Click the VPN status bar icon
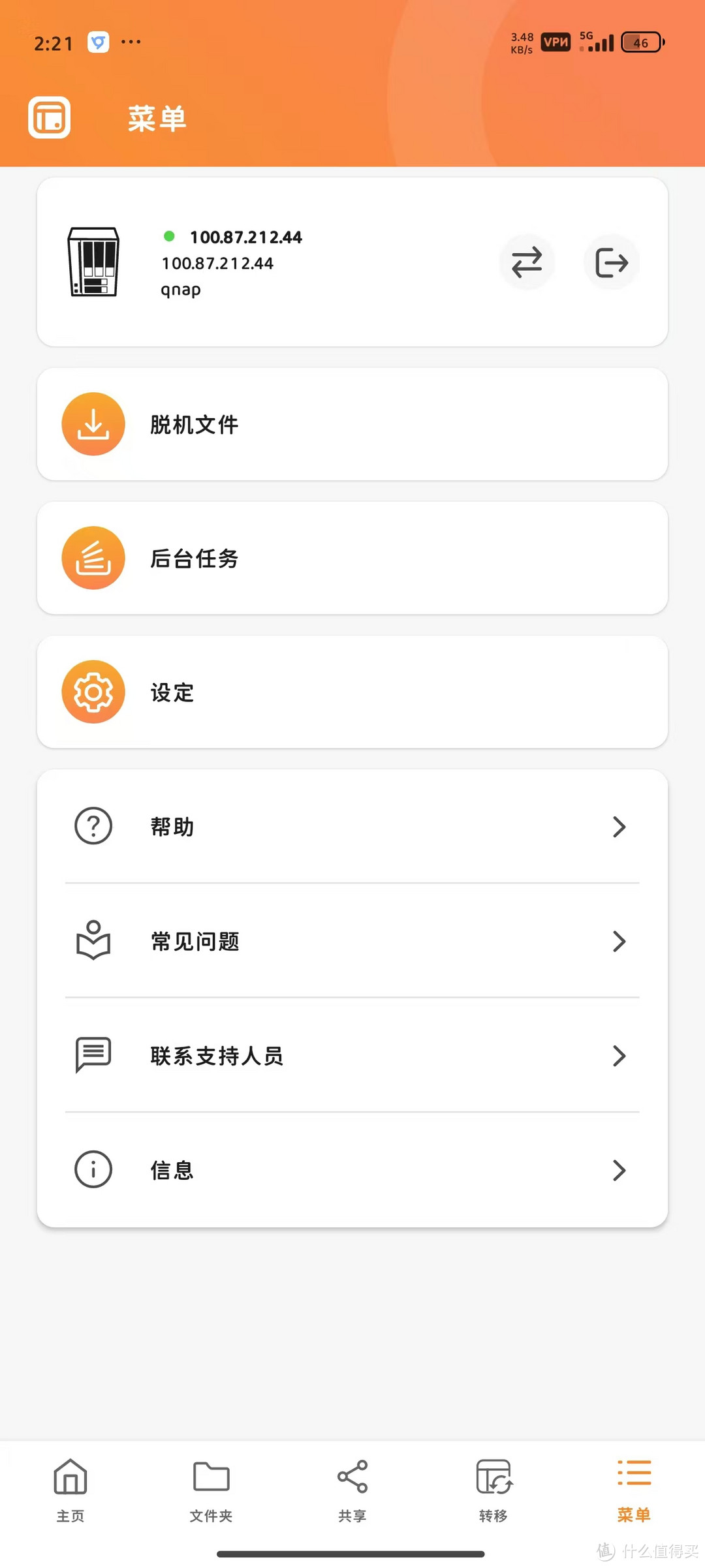The image size is (705, 1568). coord(555,41)
